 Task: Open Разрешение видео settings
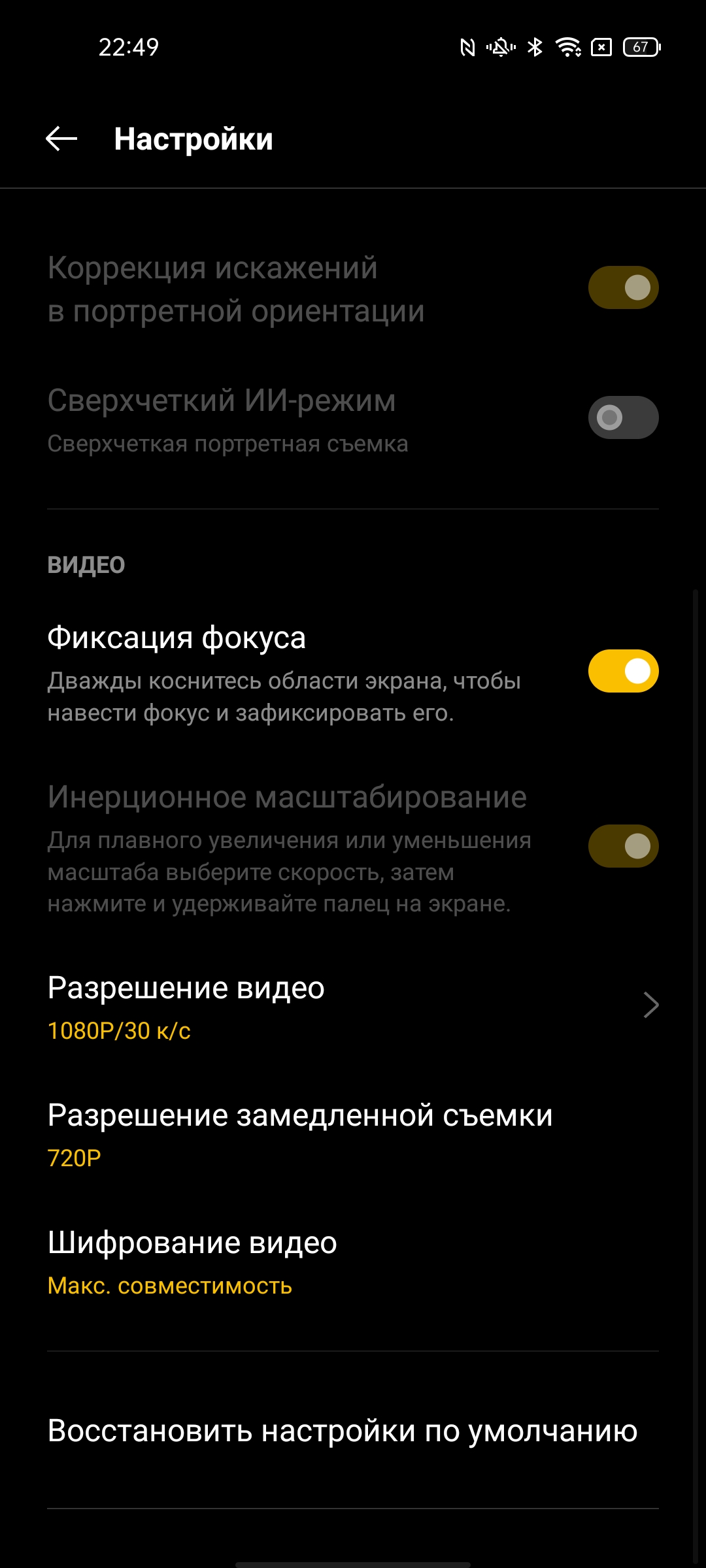353,1007
